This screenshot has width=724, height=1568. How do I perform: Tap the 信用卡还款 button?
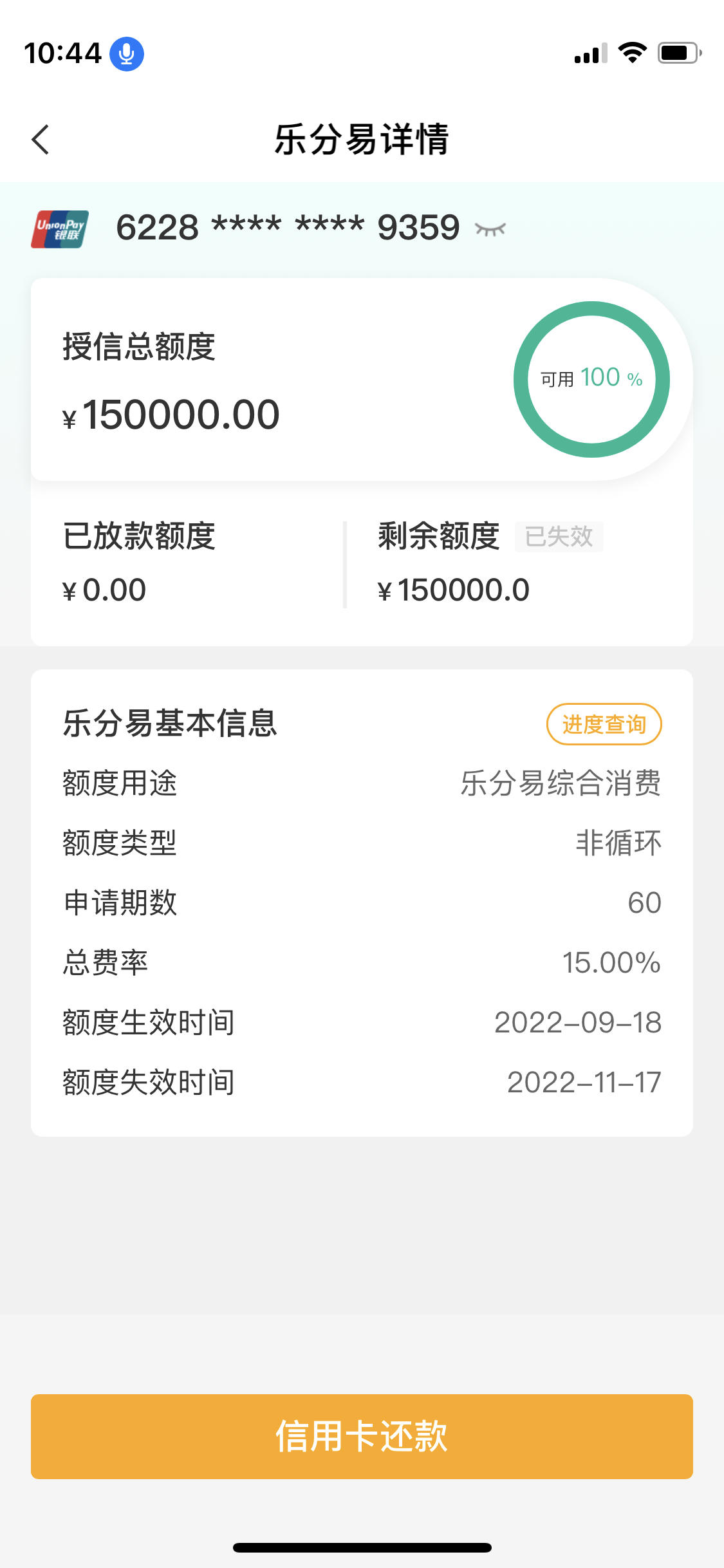click(362, 1436)
